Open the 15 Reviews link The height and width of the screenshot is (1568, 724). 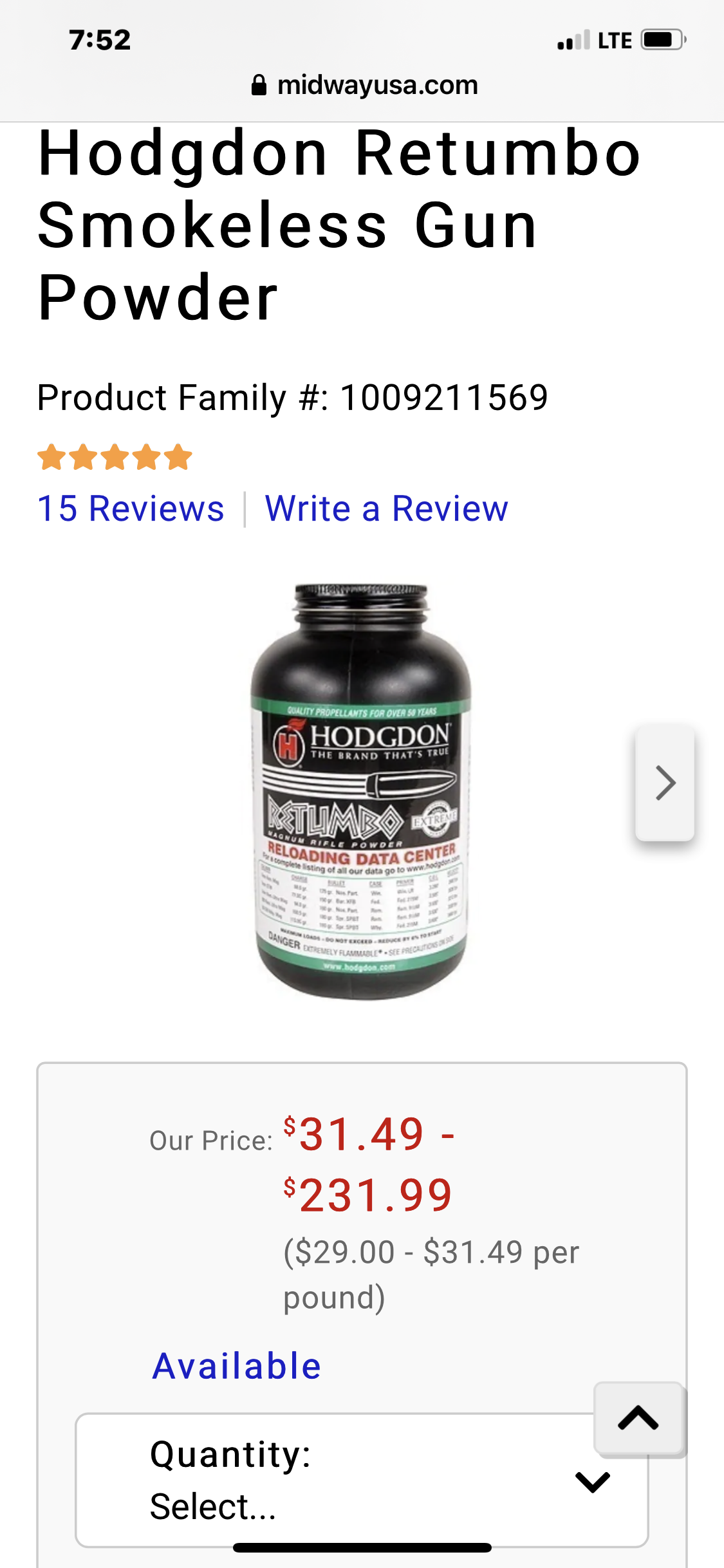131,509
